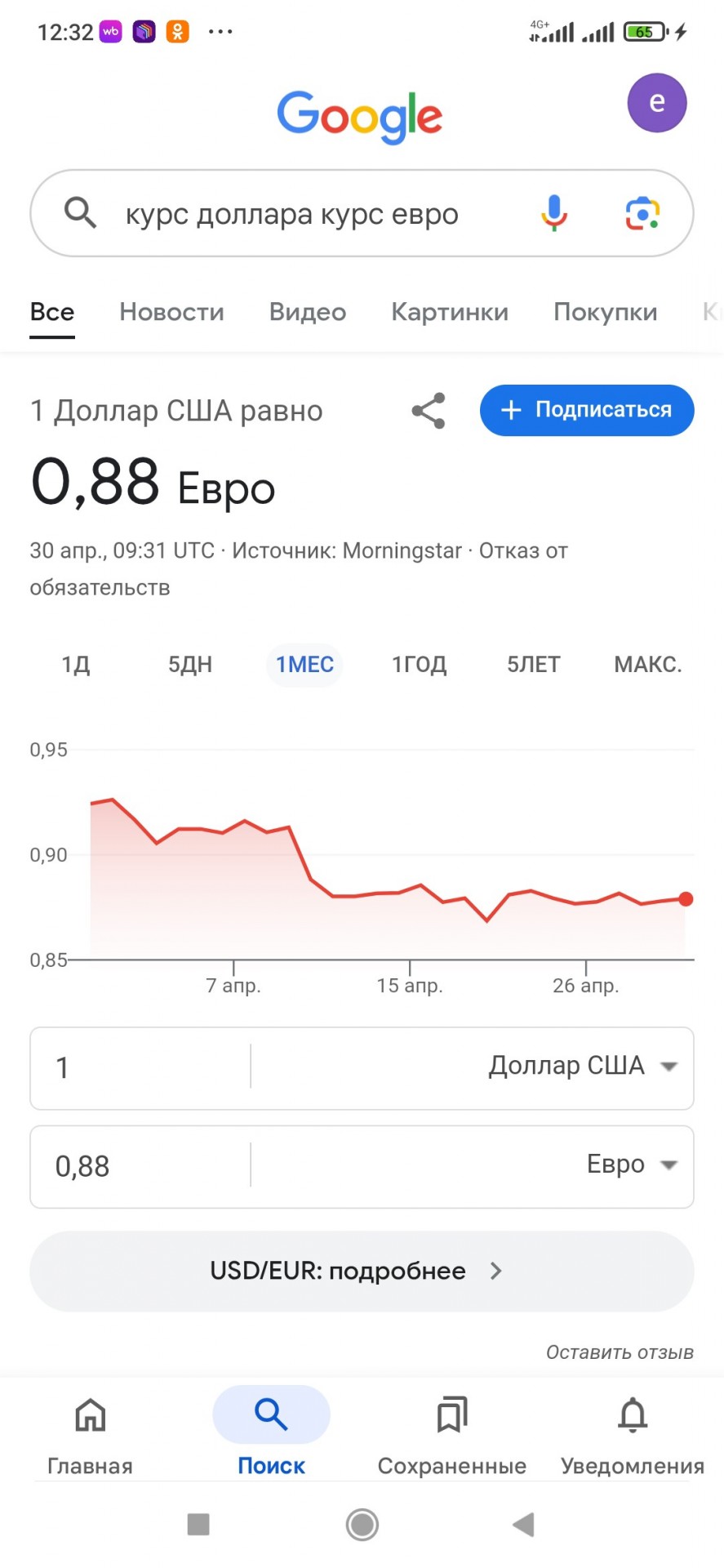Select the МАКС. chart range

coord(648,665)
